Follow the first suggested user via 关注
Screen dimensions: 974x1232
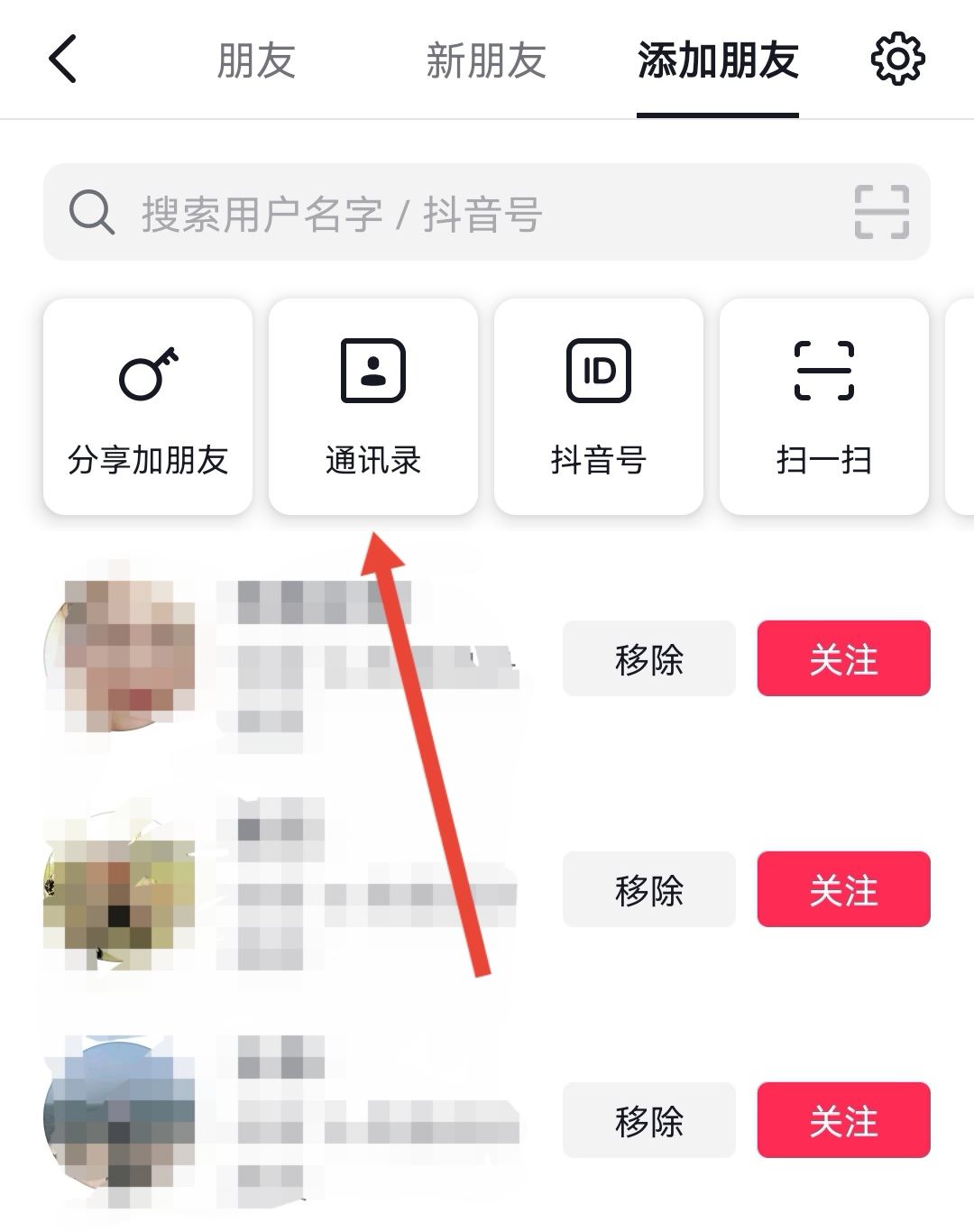(x=843, y=659)
